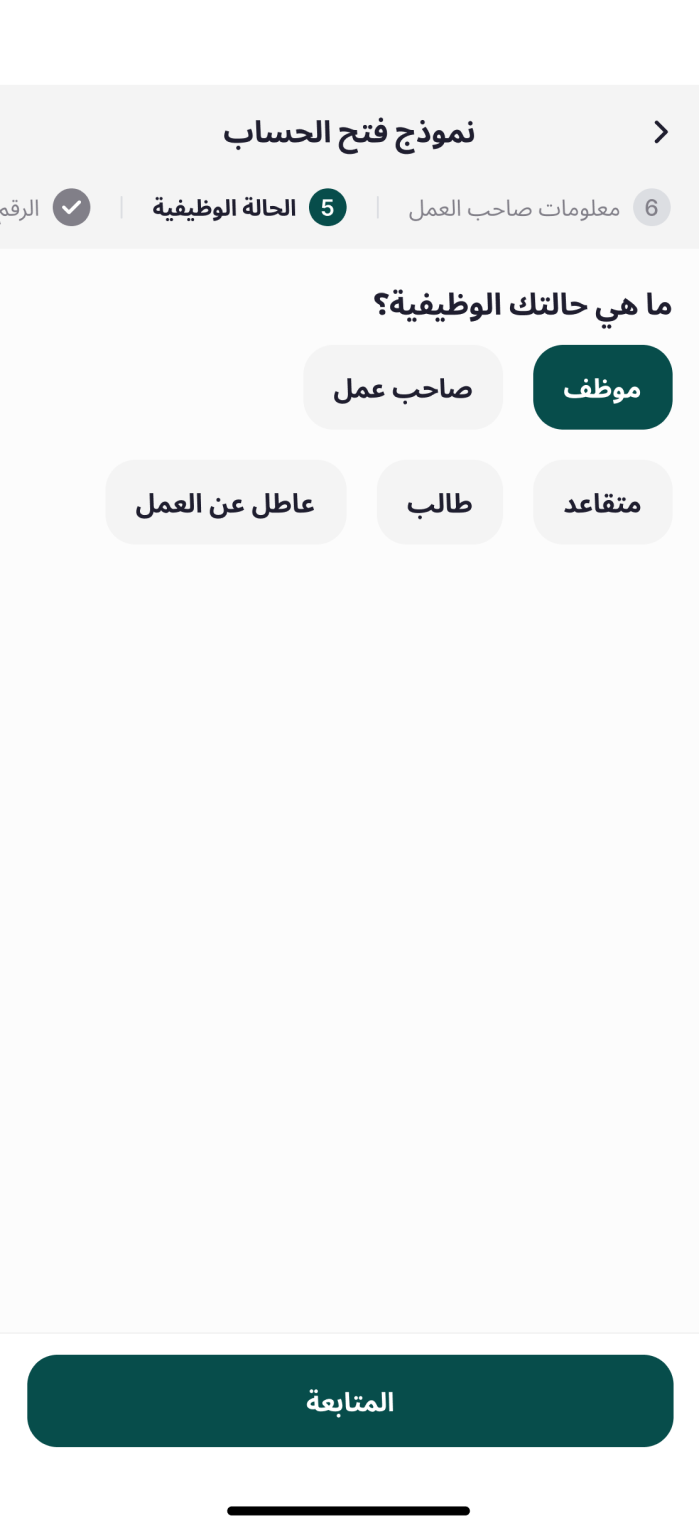Tap the المتابعة continue button
Screen dimensions: 699x1530
350,1401
